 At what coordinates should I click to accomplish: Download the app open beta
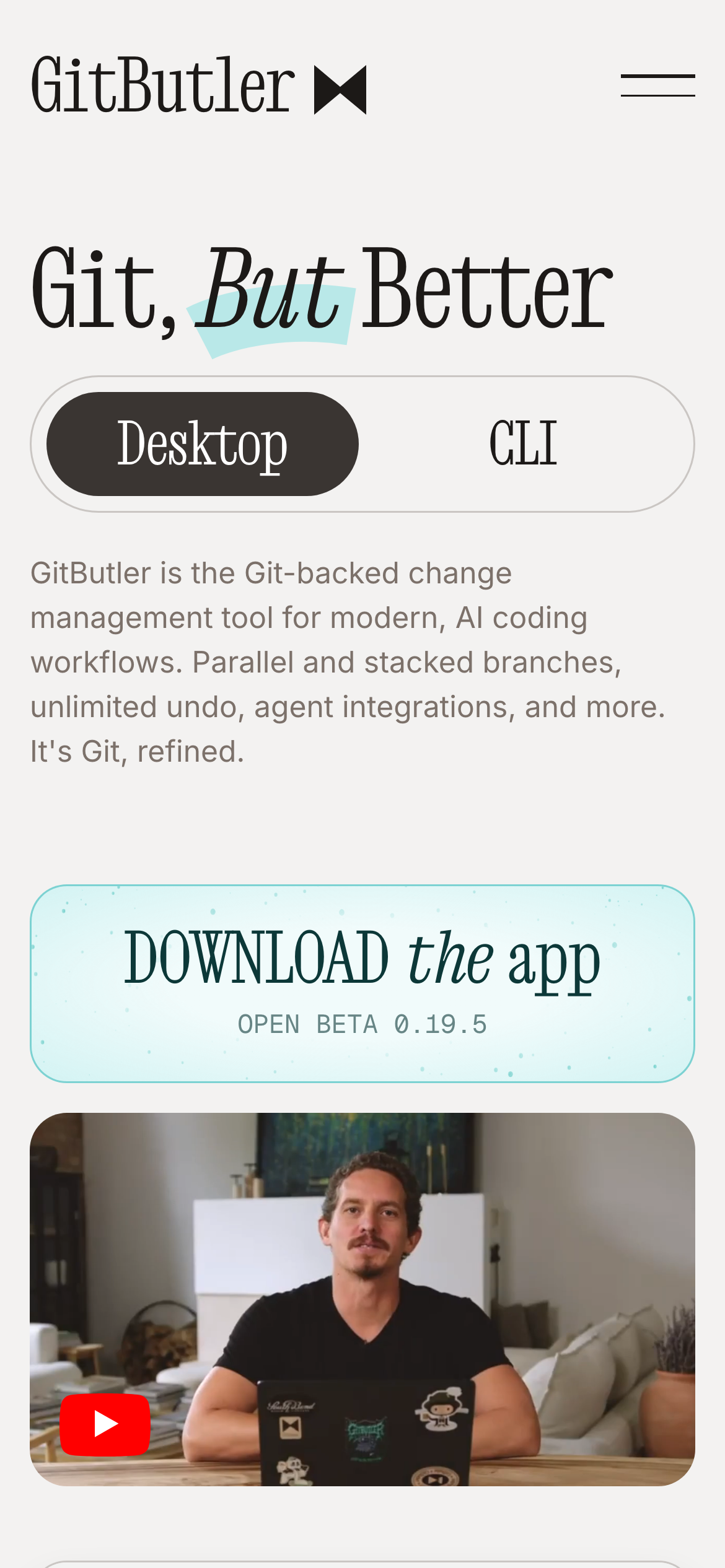[362, 983]
